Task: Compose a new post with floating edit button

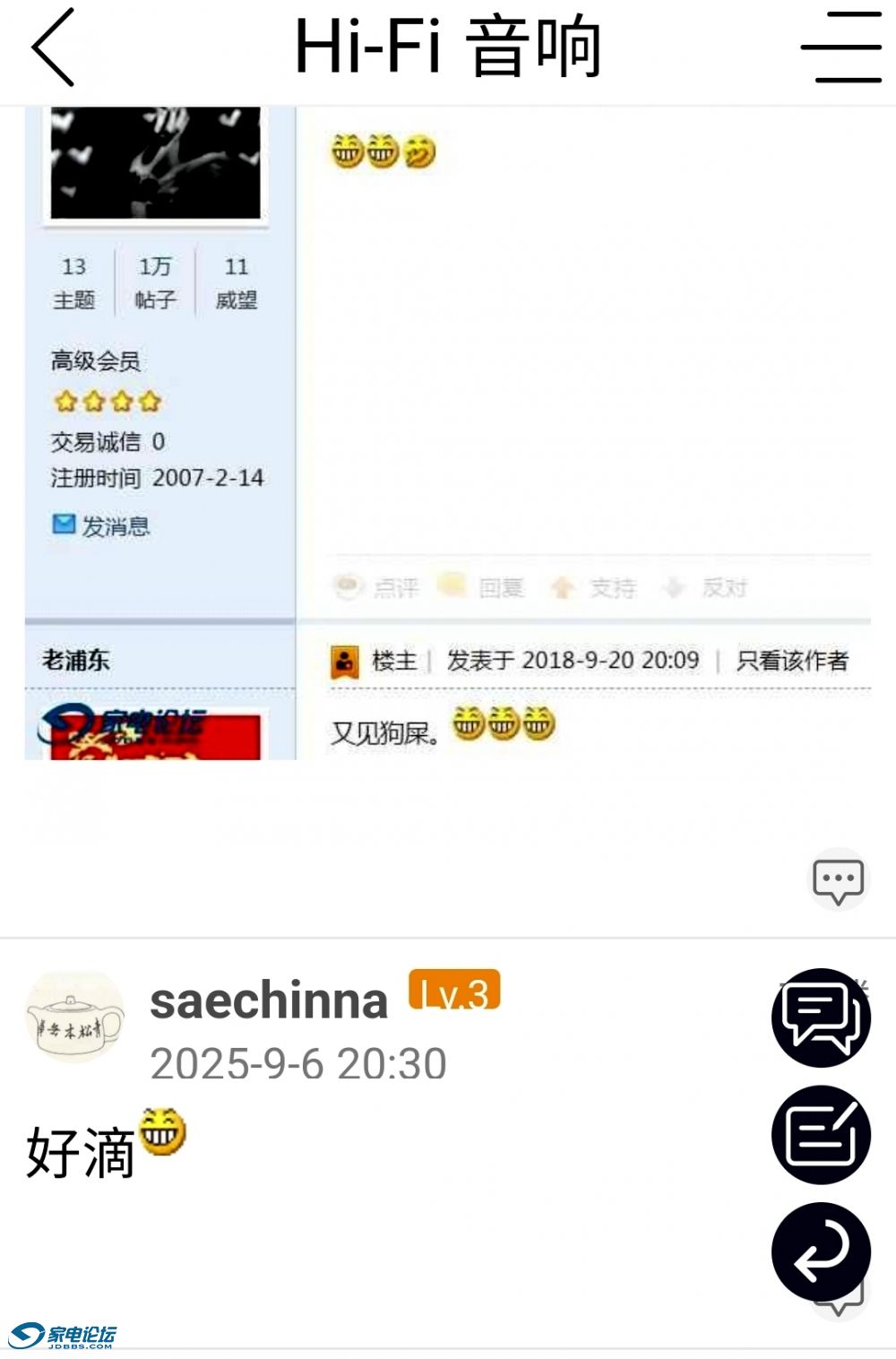Action: point(821,1135)
